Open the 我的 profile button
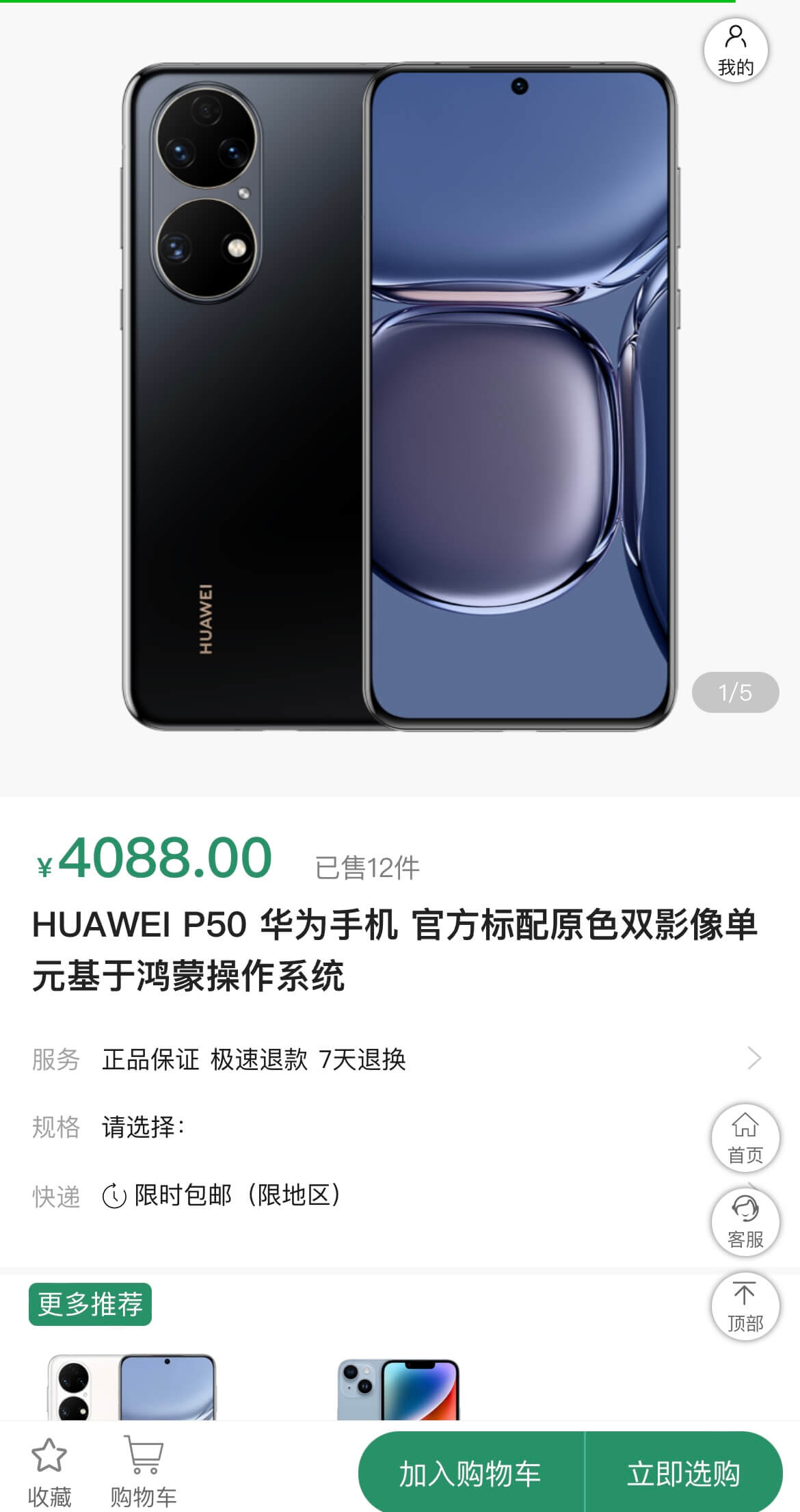 (736, 51)
